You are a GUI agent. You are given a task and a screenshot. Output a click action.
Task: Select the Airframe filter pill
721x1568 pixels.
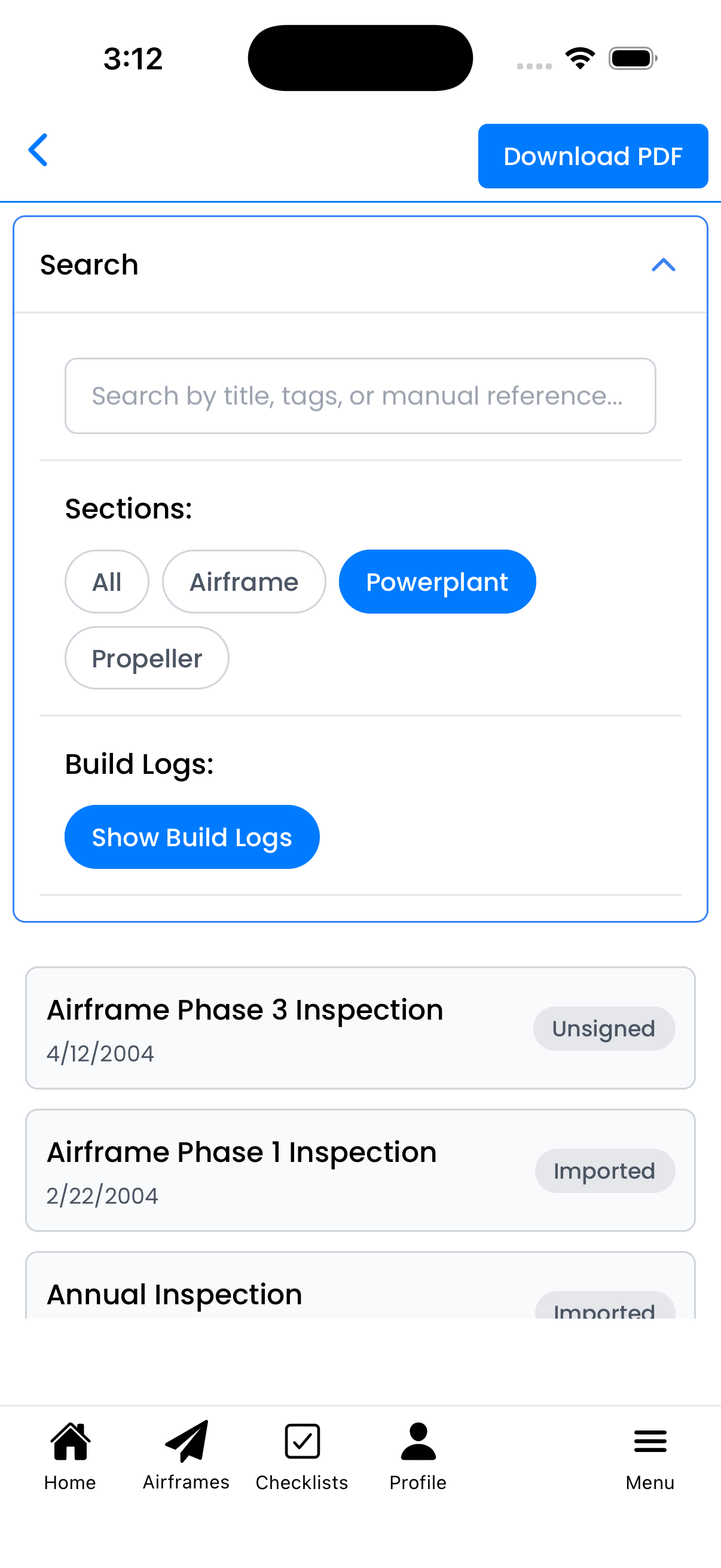[243, 581]
